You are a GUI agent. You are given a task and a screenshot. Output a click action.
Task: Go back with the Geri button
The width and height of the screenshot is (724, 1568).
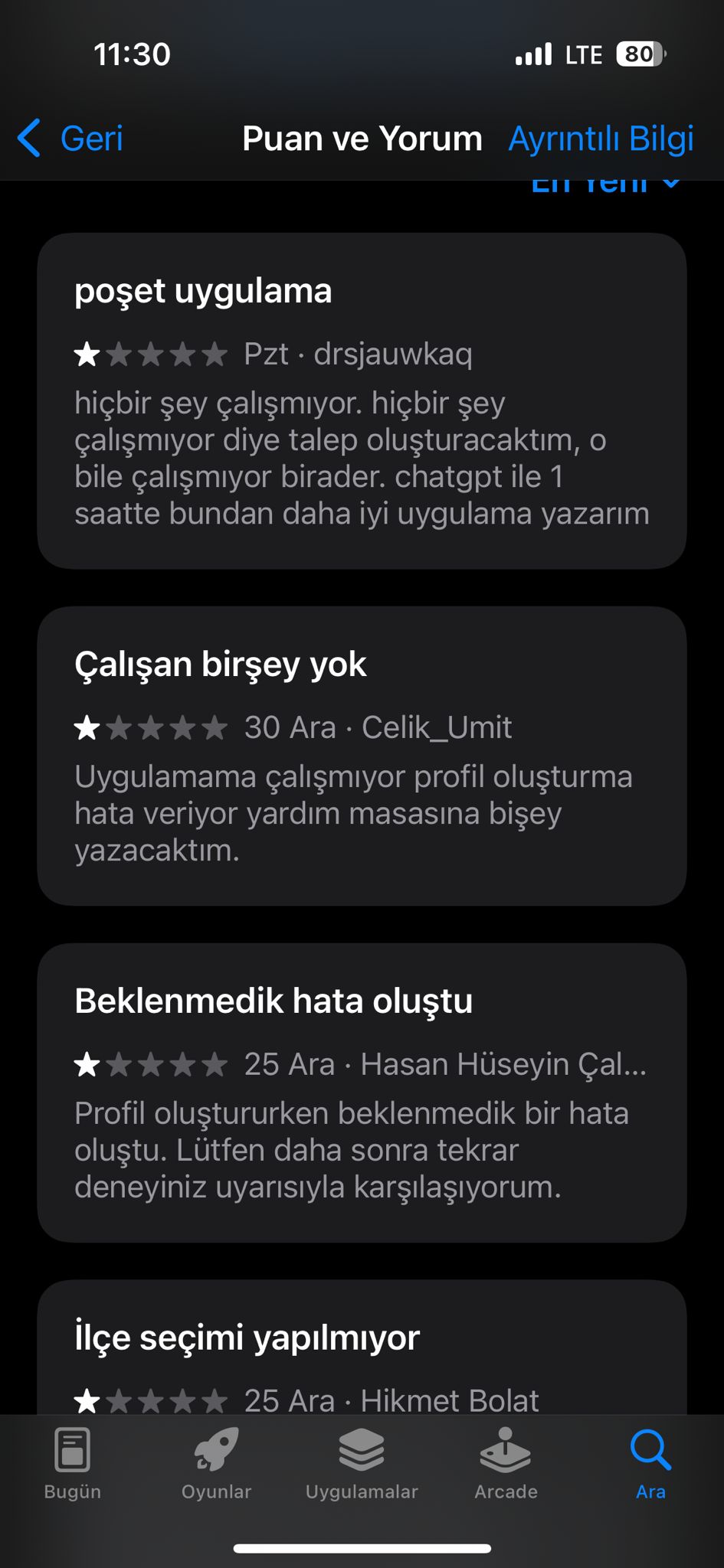(70, 139)
